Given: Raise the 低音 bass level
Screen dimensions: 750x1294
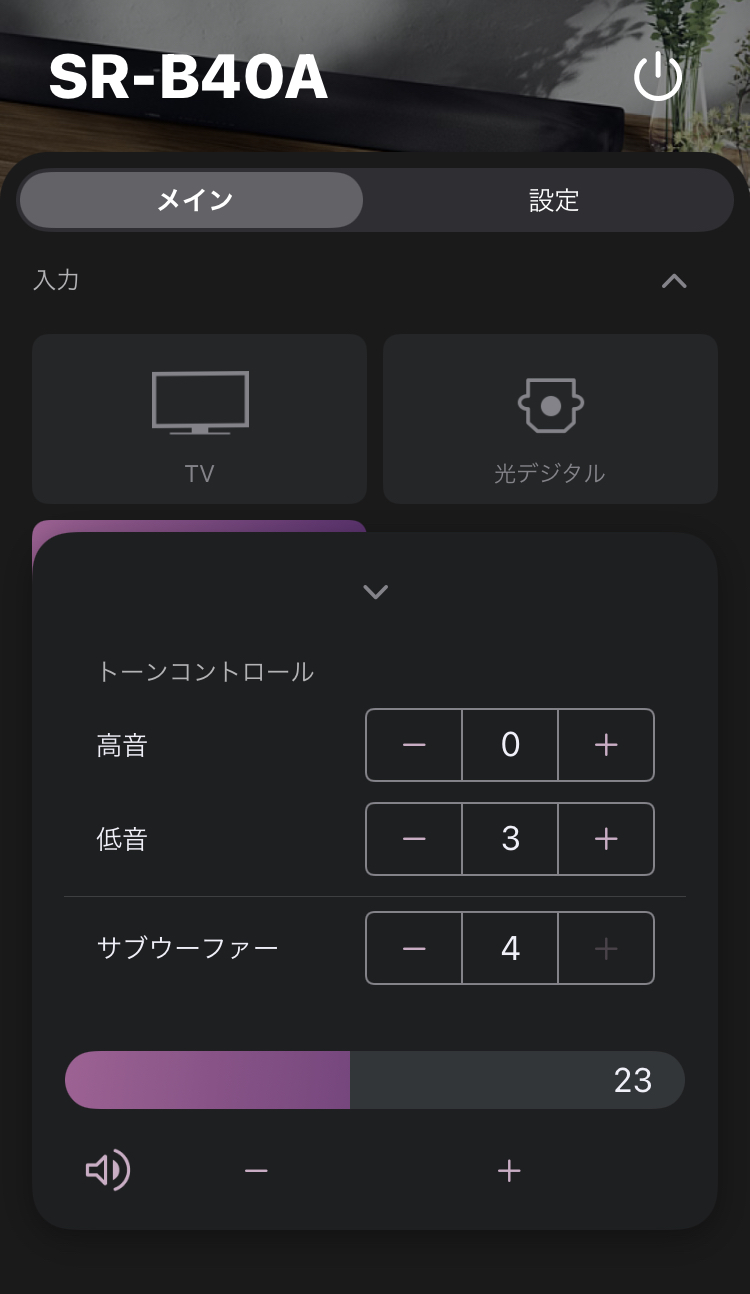Looking at the screenshot, I should coord(606,839).
